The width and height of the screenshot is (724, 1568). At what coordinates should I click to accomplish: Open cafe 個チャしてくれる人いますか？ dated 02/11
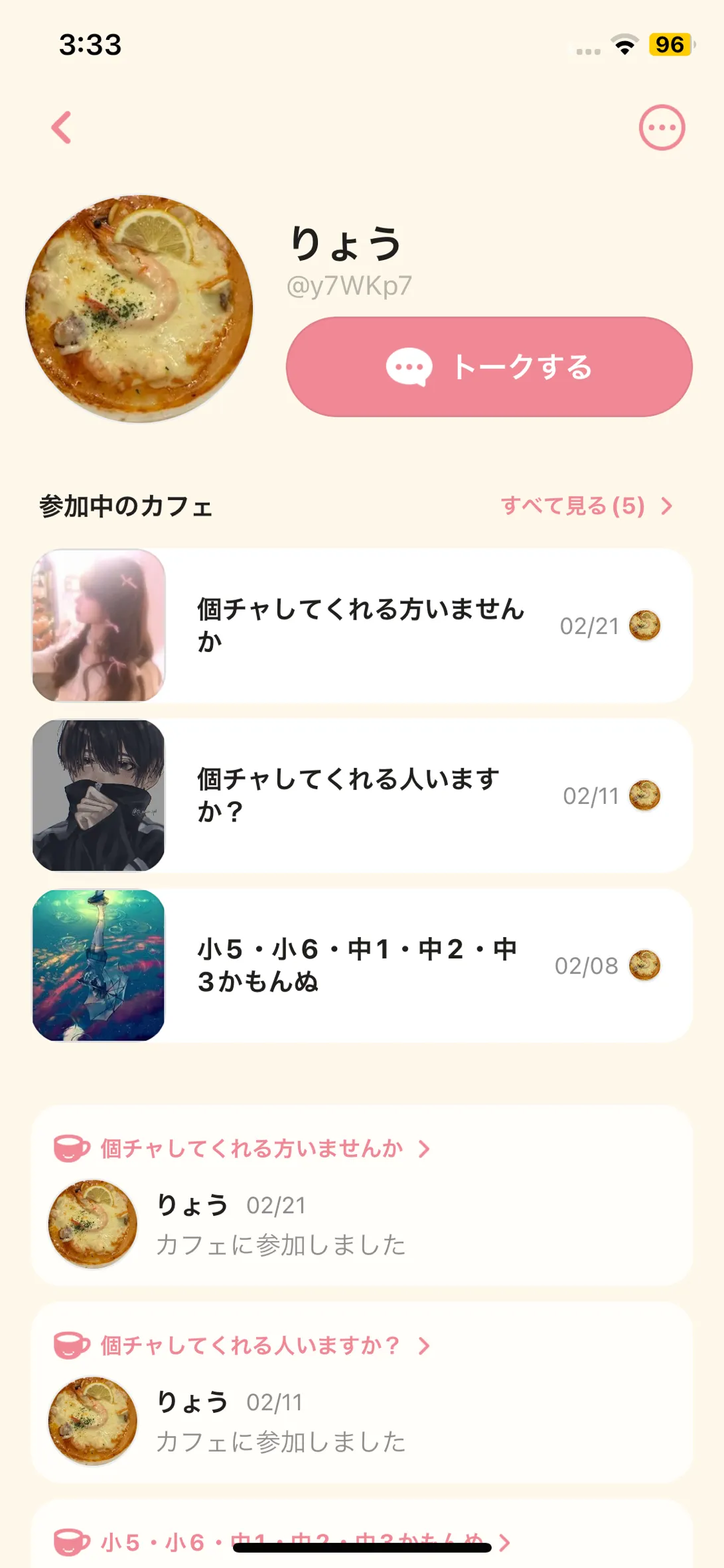(362, 795)
